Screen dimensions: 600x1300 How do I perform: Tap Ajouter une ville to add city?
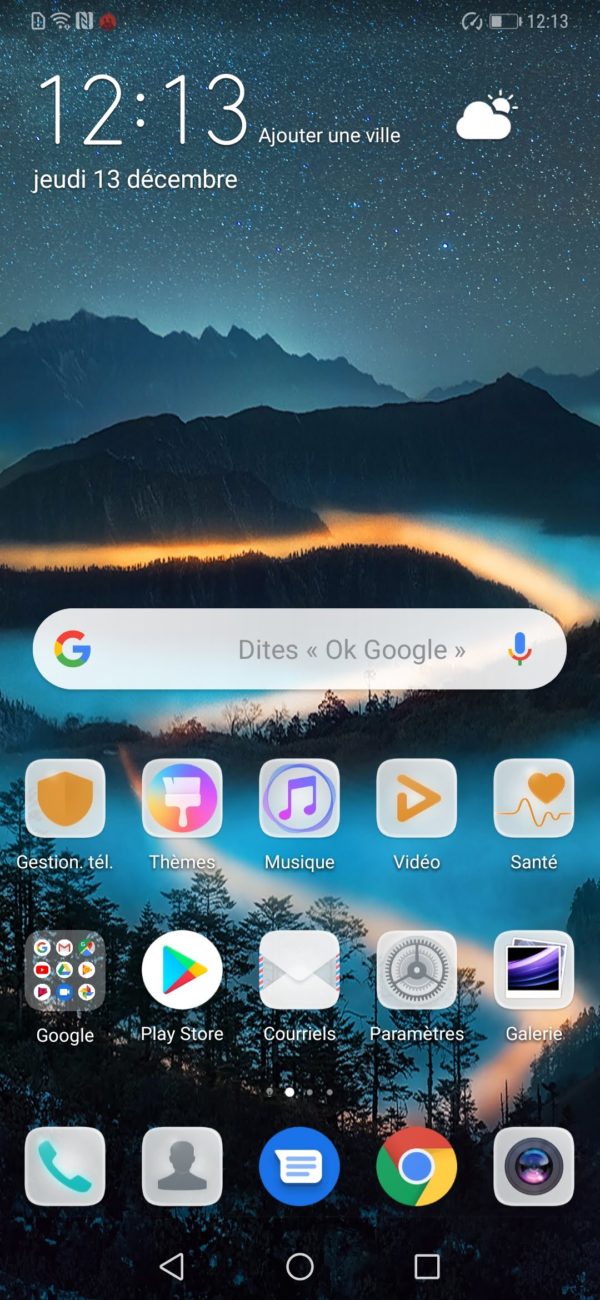click(329, 136)
